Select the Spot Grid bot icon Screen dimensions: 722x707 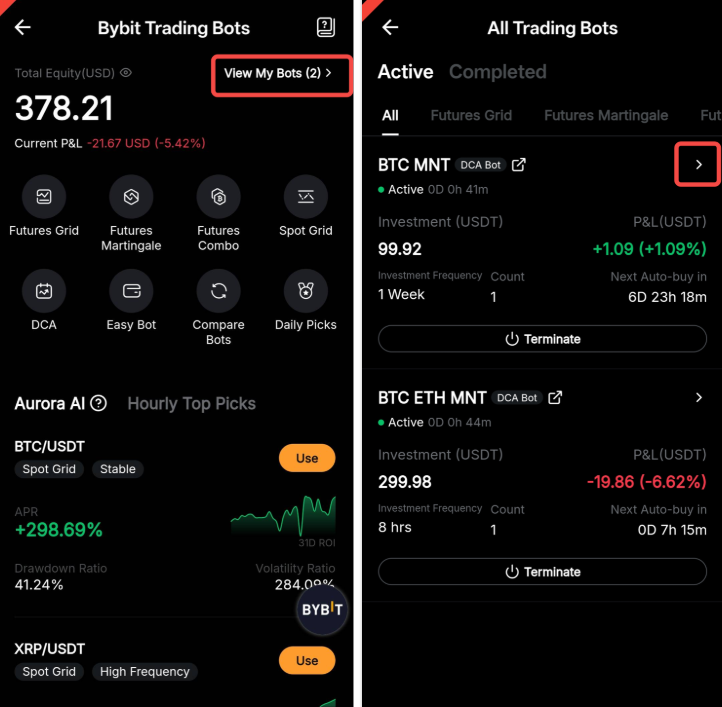pyautogui.click(x=306, y=197)
